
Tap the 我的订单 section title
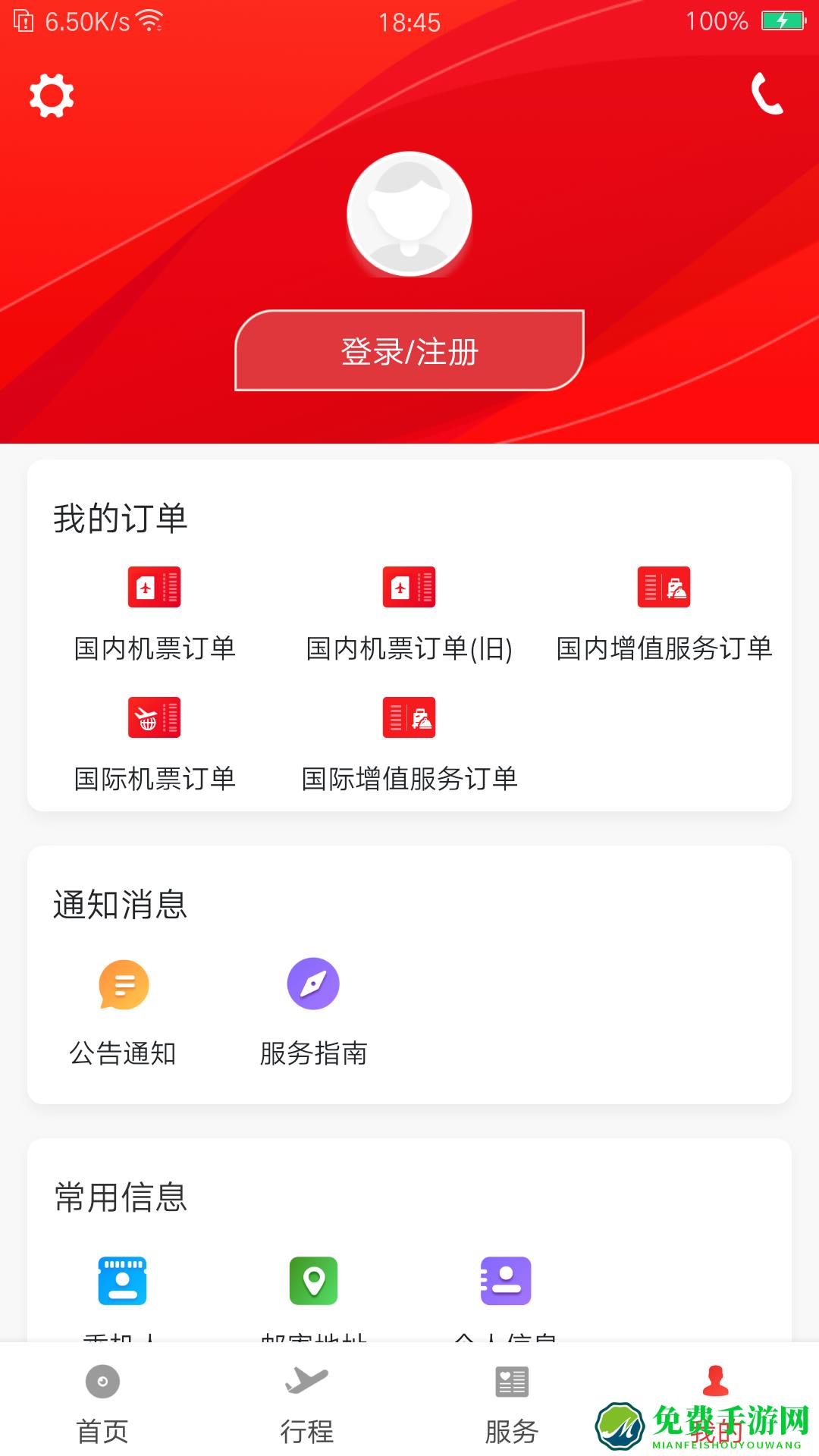(121, 519)
